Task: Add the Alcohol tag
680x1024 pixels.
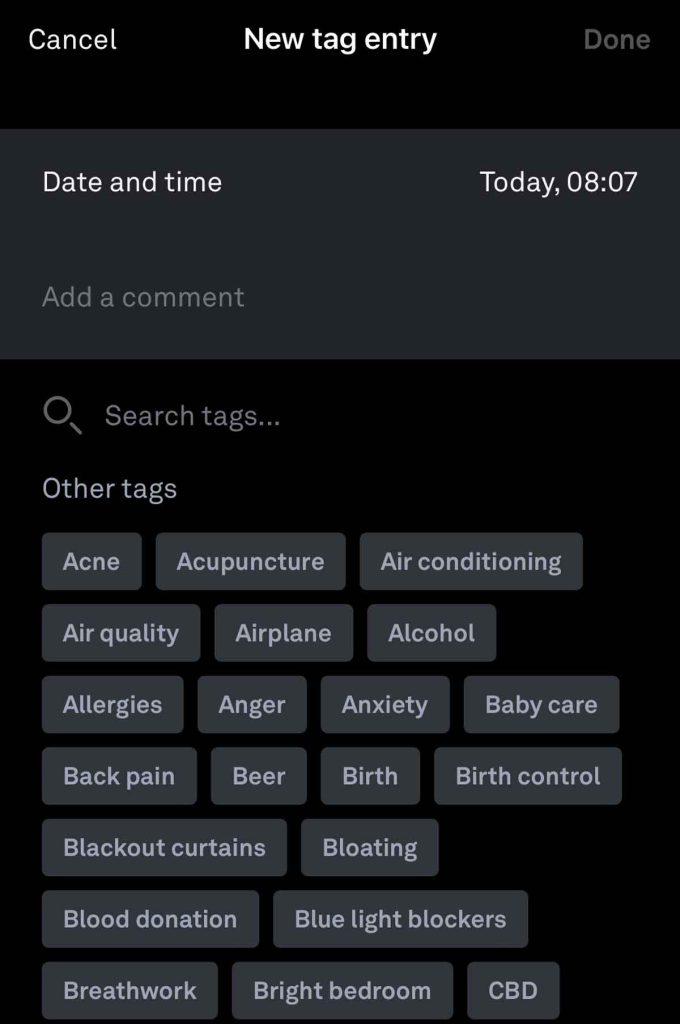Action: click(431, 633)
